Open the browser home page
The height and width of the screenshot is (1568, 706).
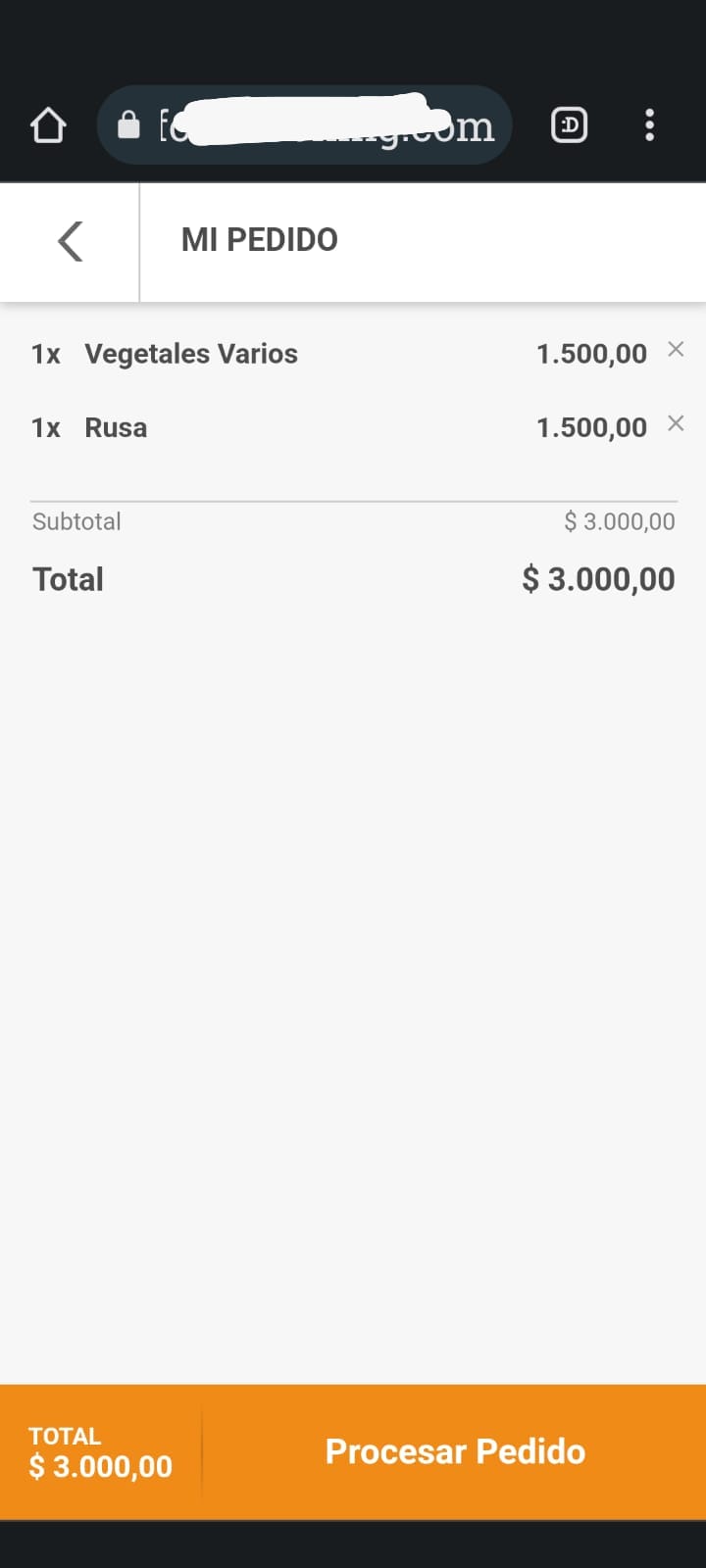[48, 125]
